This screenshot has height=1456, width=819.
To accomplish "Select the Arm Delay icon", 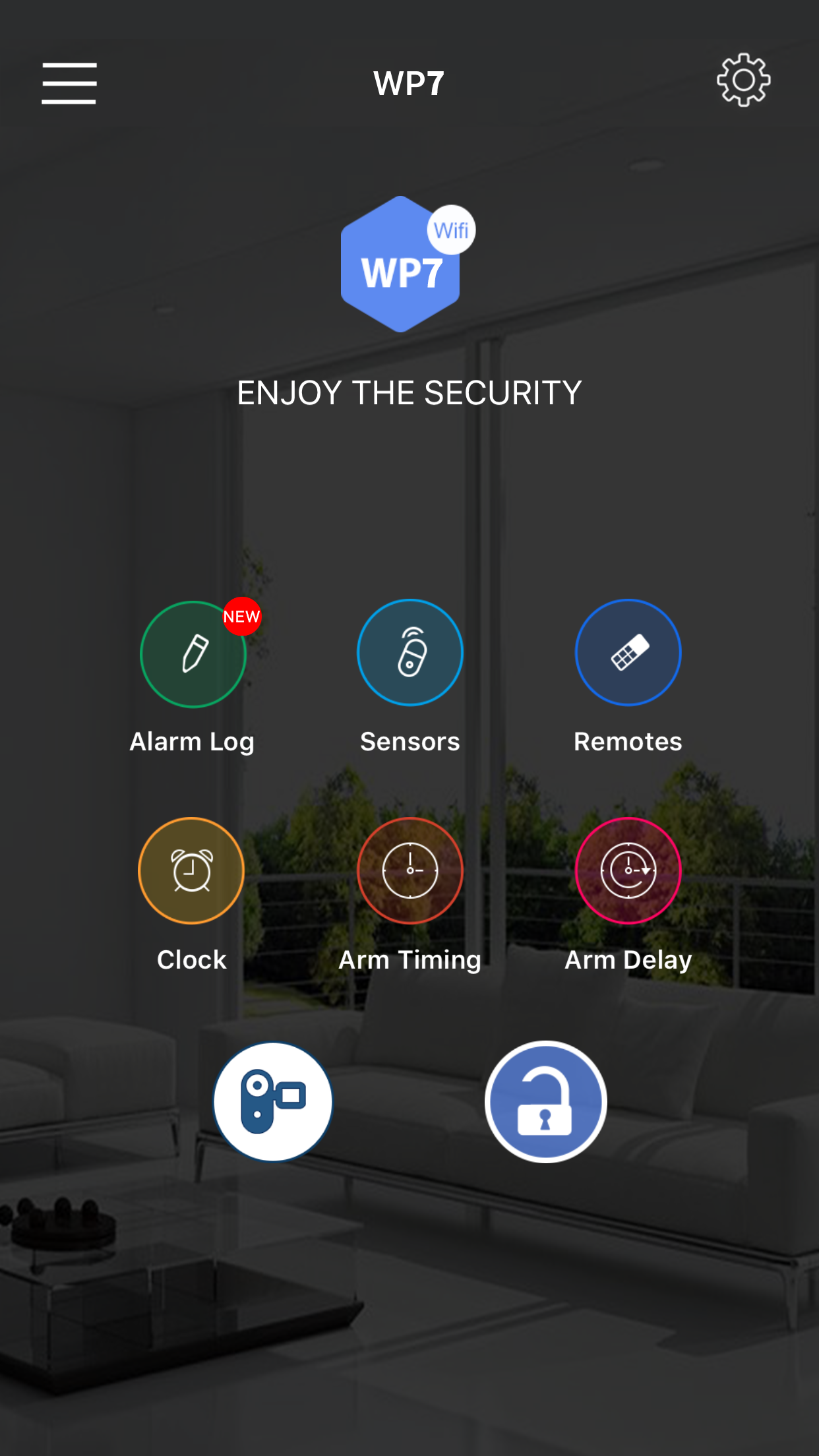I will pyautogui.click(x=627, y=870).
